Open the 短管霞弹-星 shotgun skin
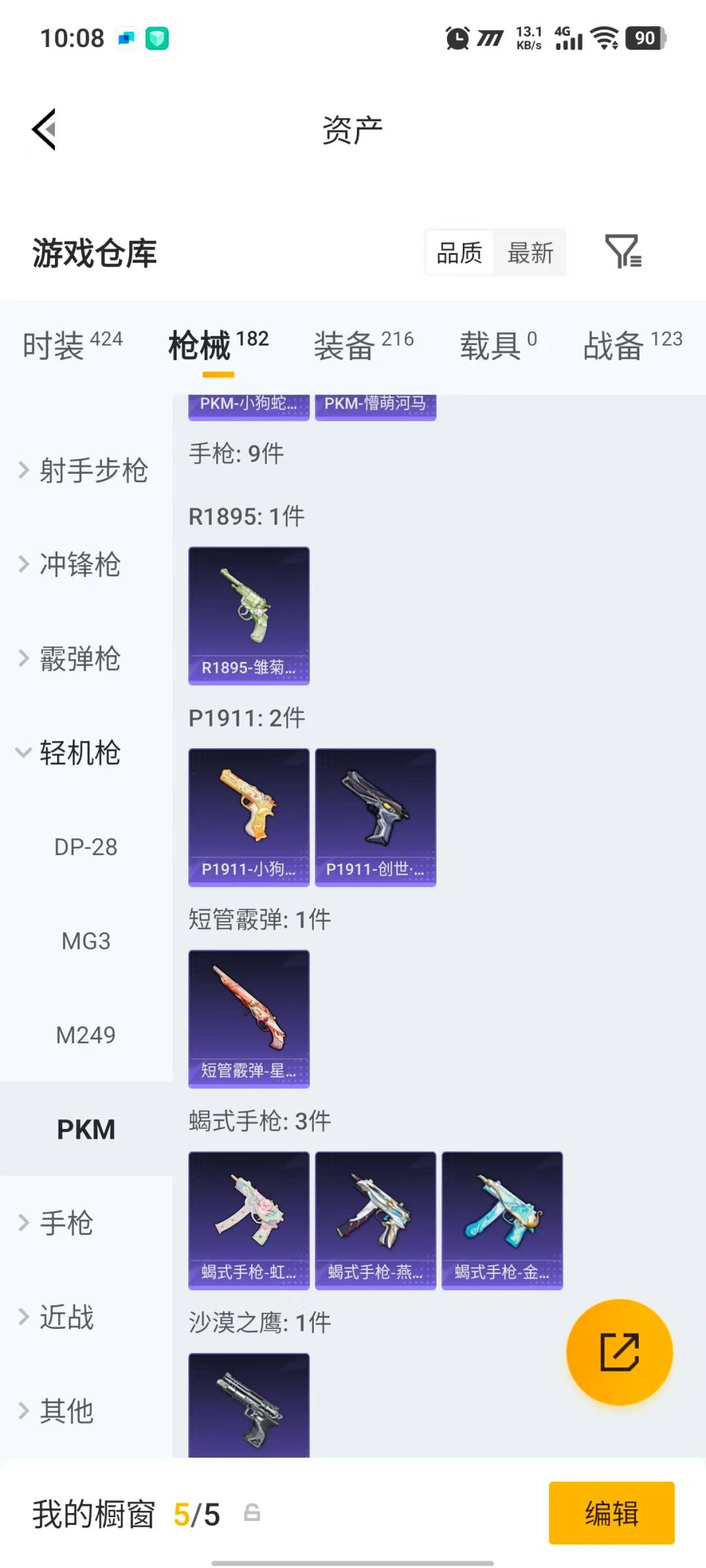706x1568 pixels. (x=248, y=1017)
